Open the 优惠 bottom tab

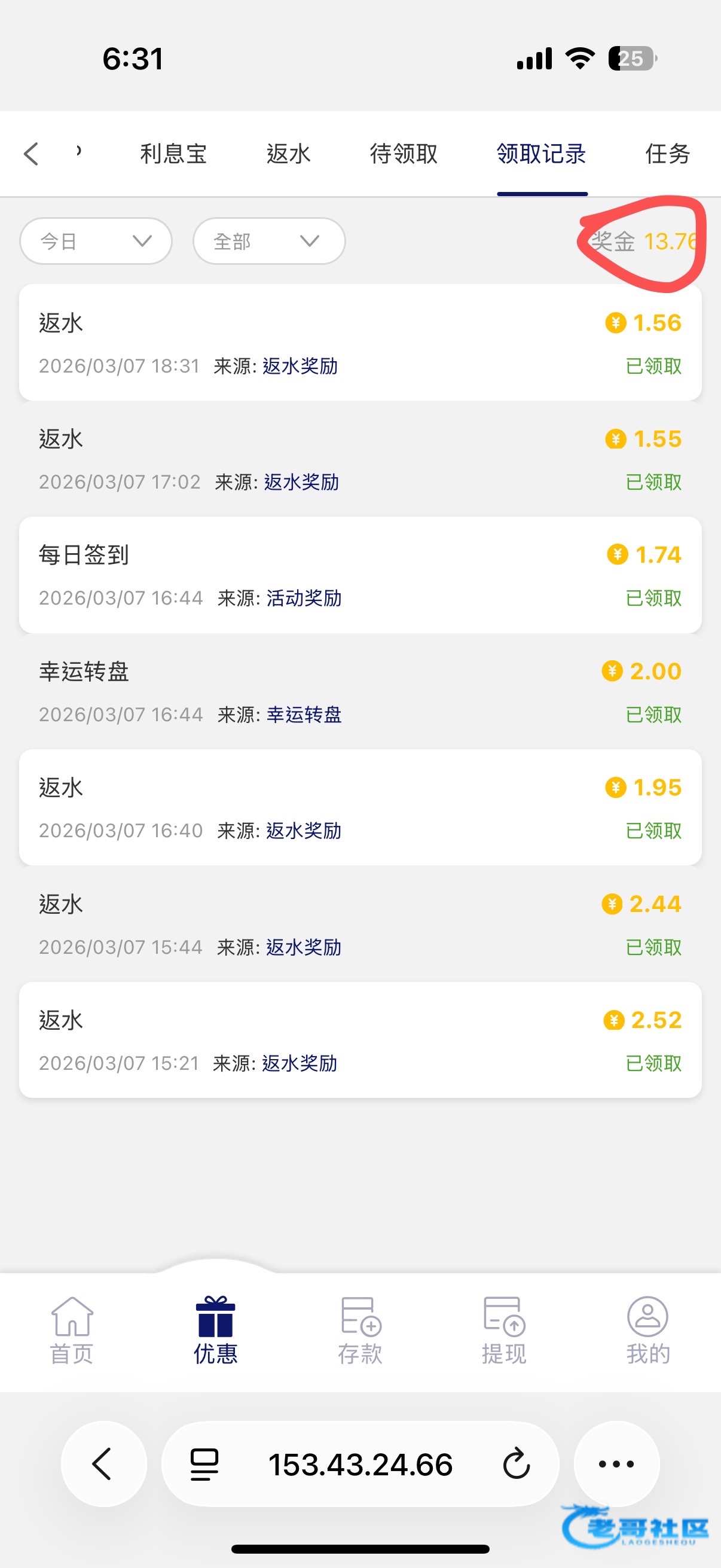215,1331
